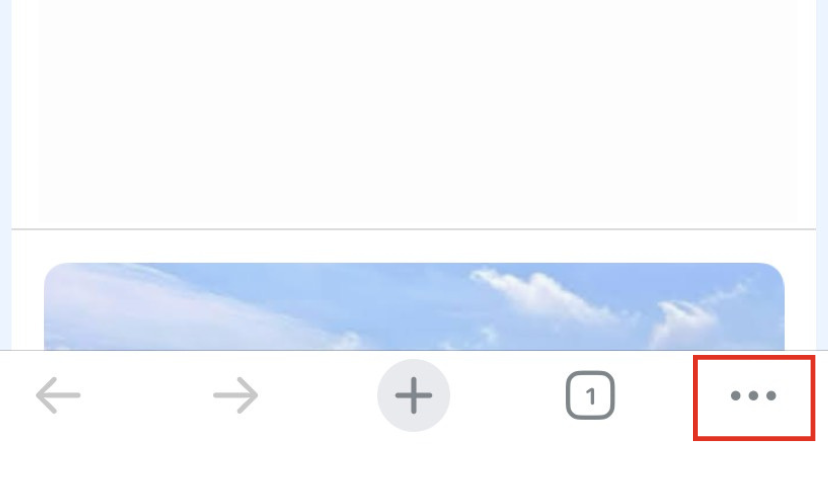Viewport: 828px width, 481px height.
Task: Open the sky photo card
Action: tap(413, 306)
